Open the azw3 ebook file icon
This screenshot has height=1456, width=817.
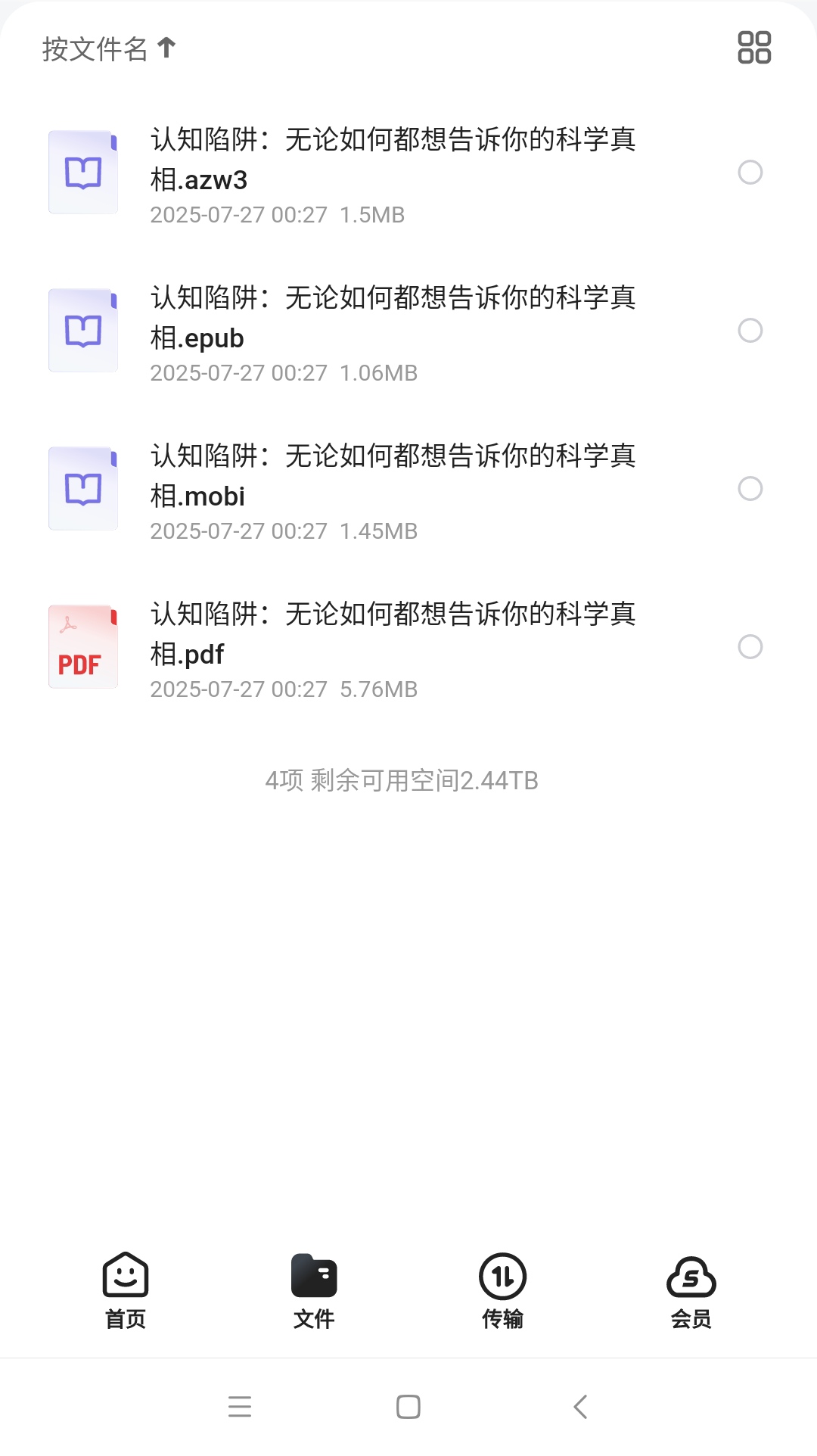(x=83, y=171)
